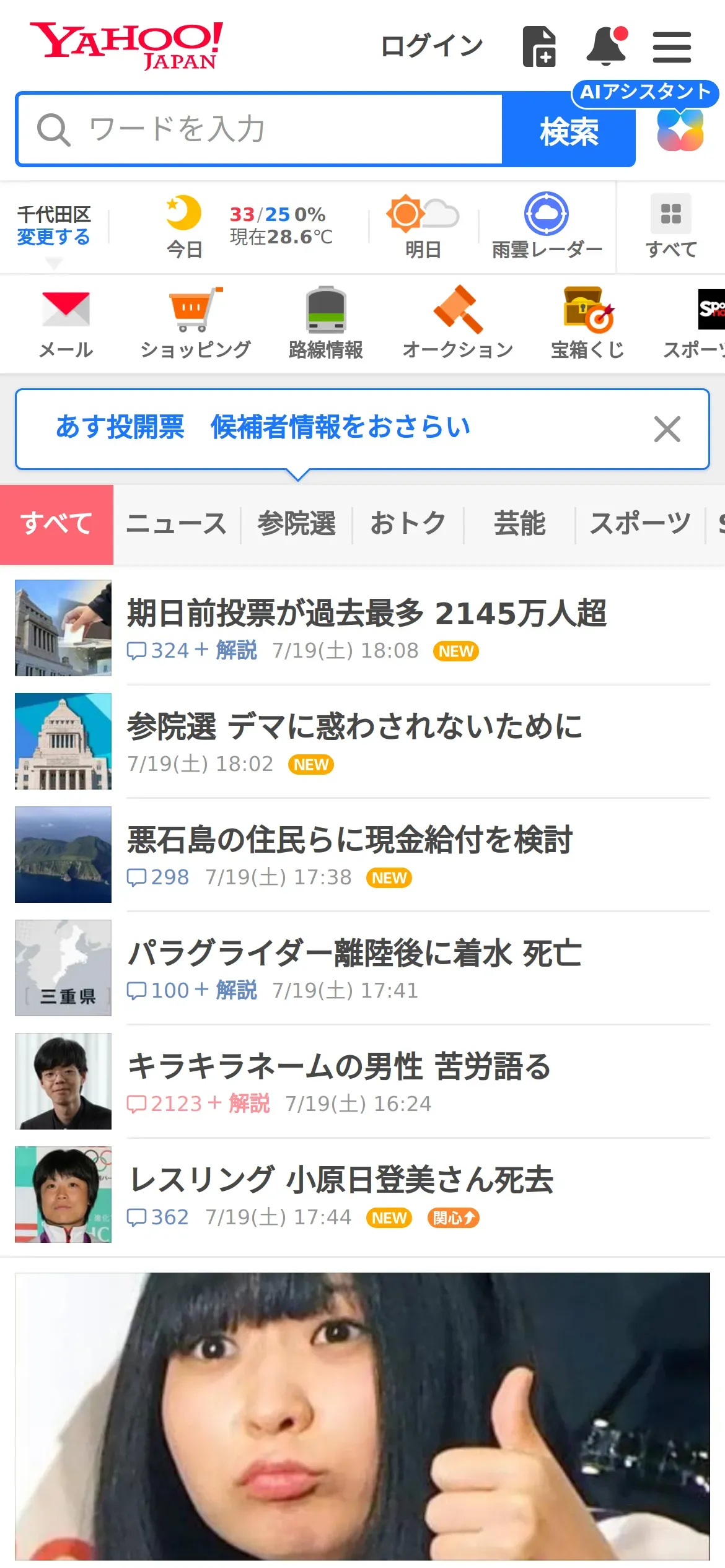Viewport: 725px width, 1568px height.
Task: Switch to the ニュース tab
Action: pyautogui.click(x=177, y=524)
